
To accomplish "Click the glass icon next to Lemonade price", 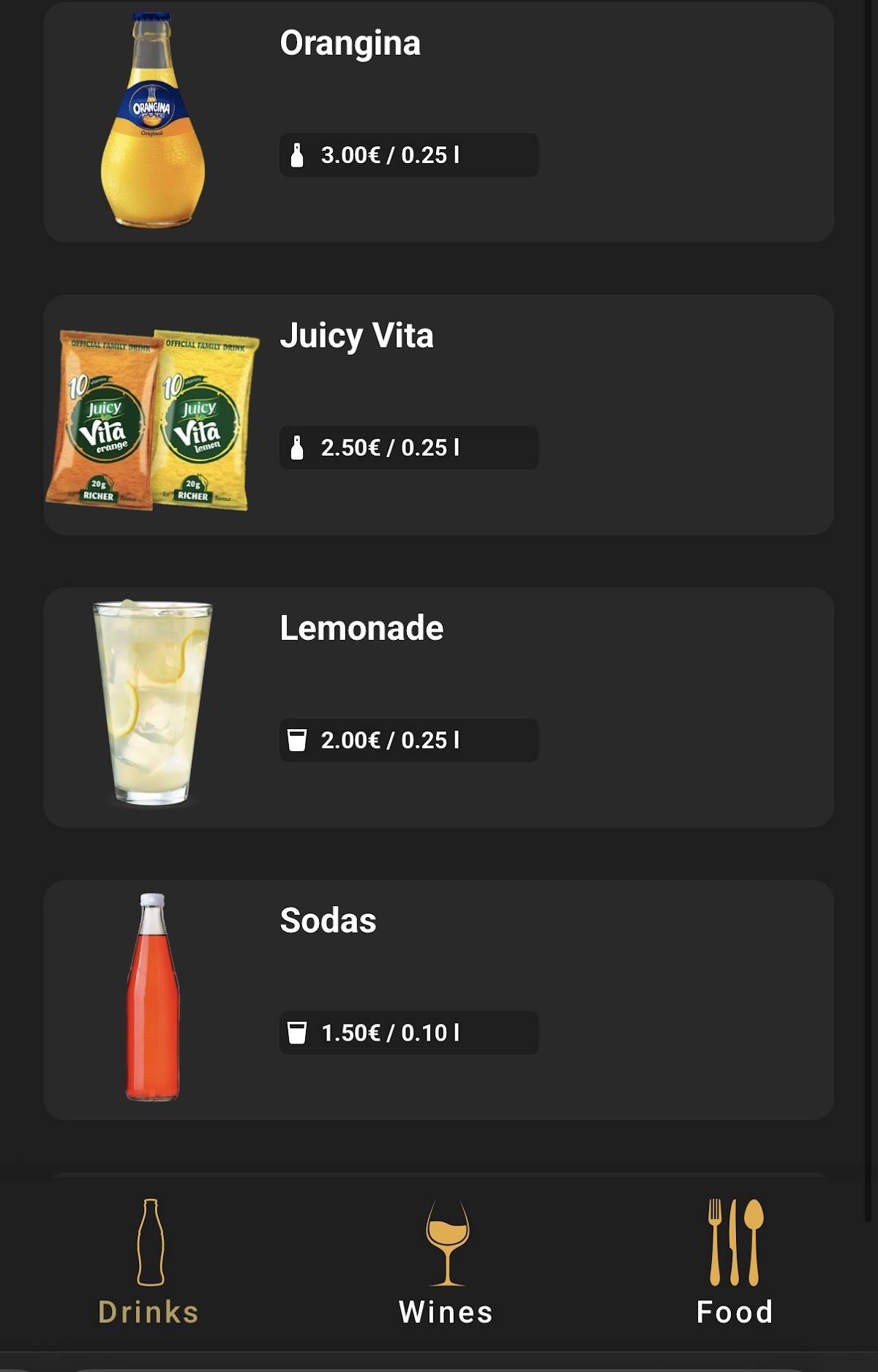I will coord(298,741).
